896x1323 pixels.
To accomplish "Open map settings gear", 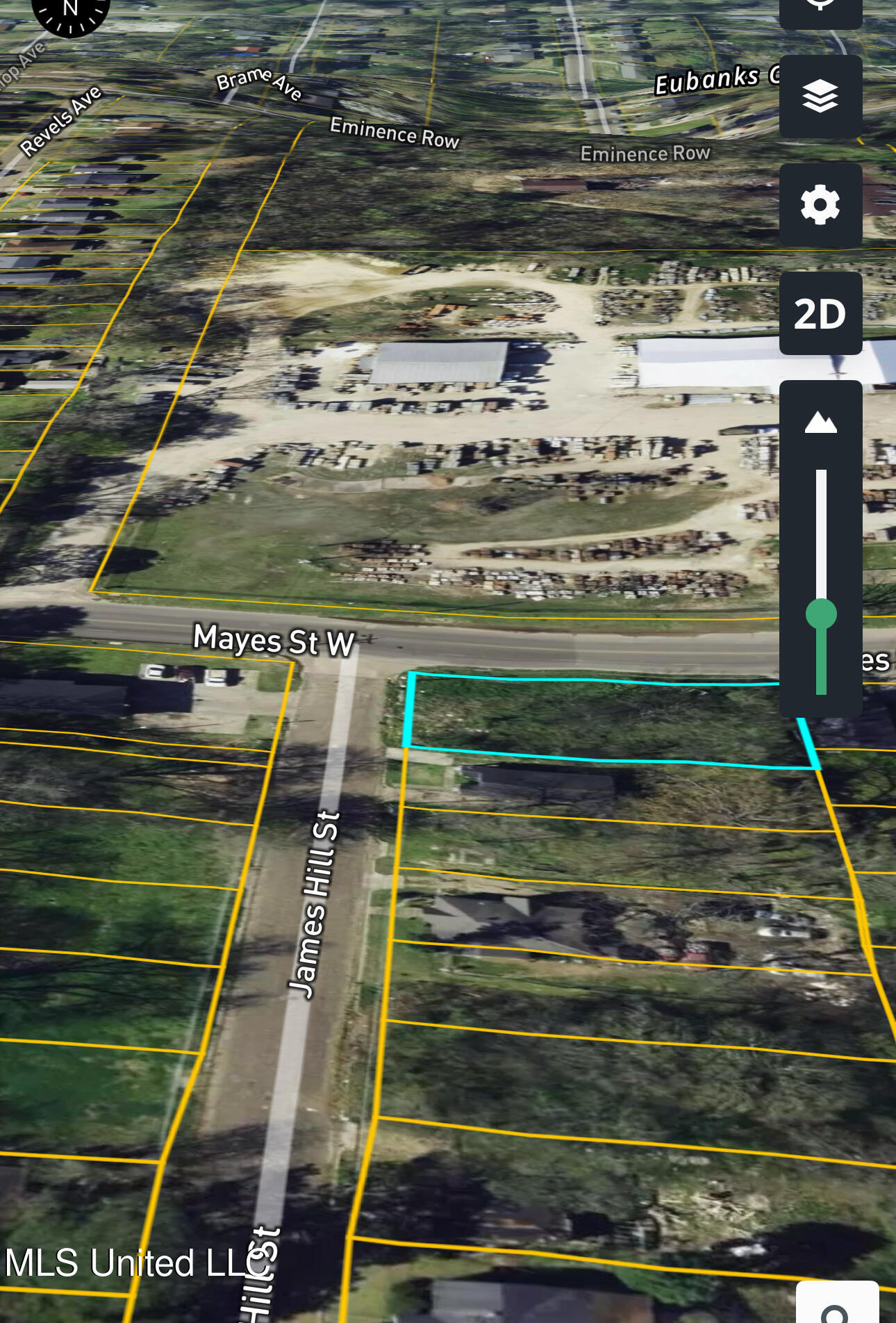I will (x=820, y=205).
